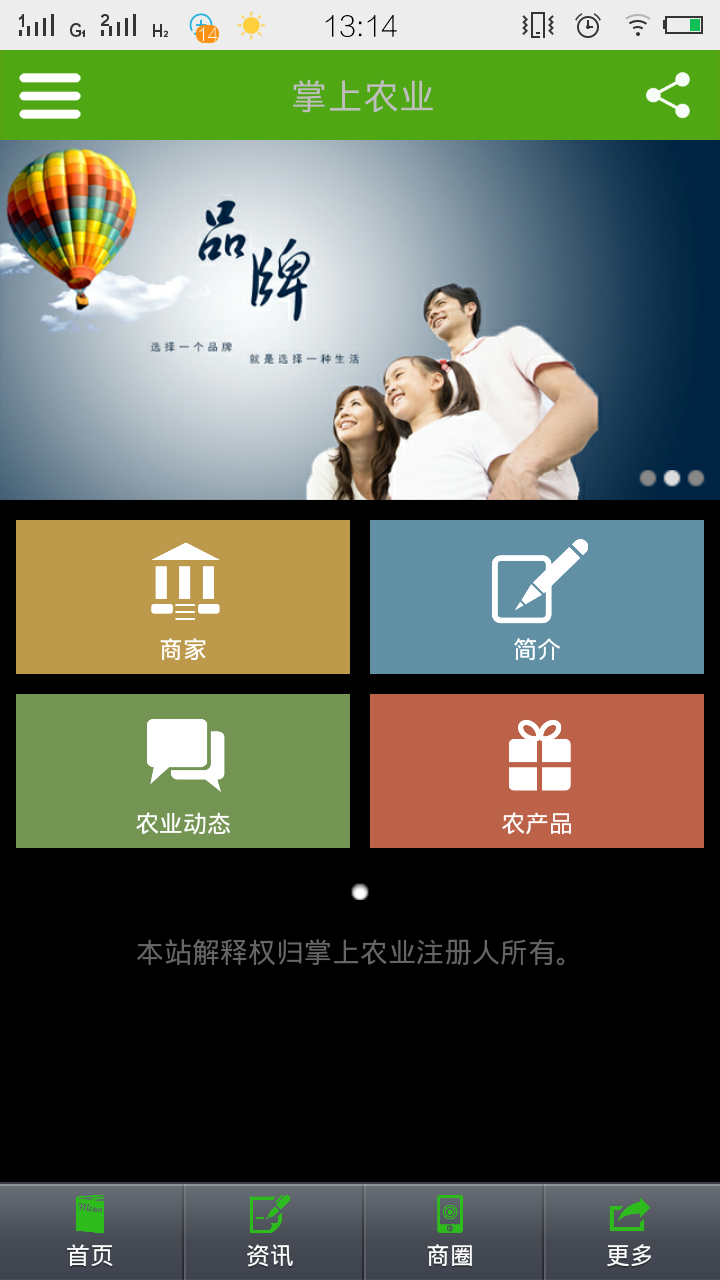720x1280 pixels.
Task: Open the 品牌 banner
Action: pos(360,320)
